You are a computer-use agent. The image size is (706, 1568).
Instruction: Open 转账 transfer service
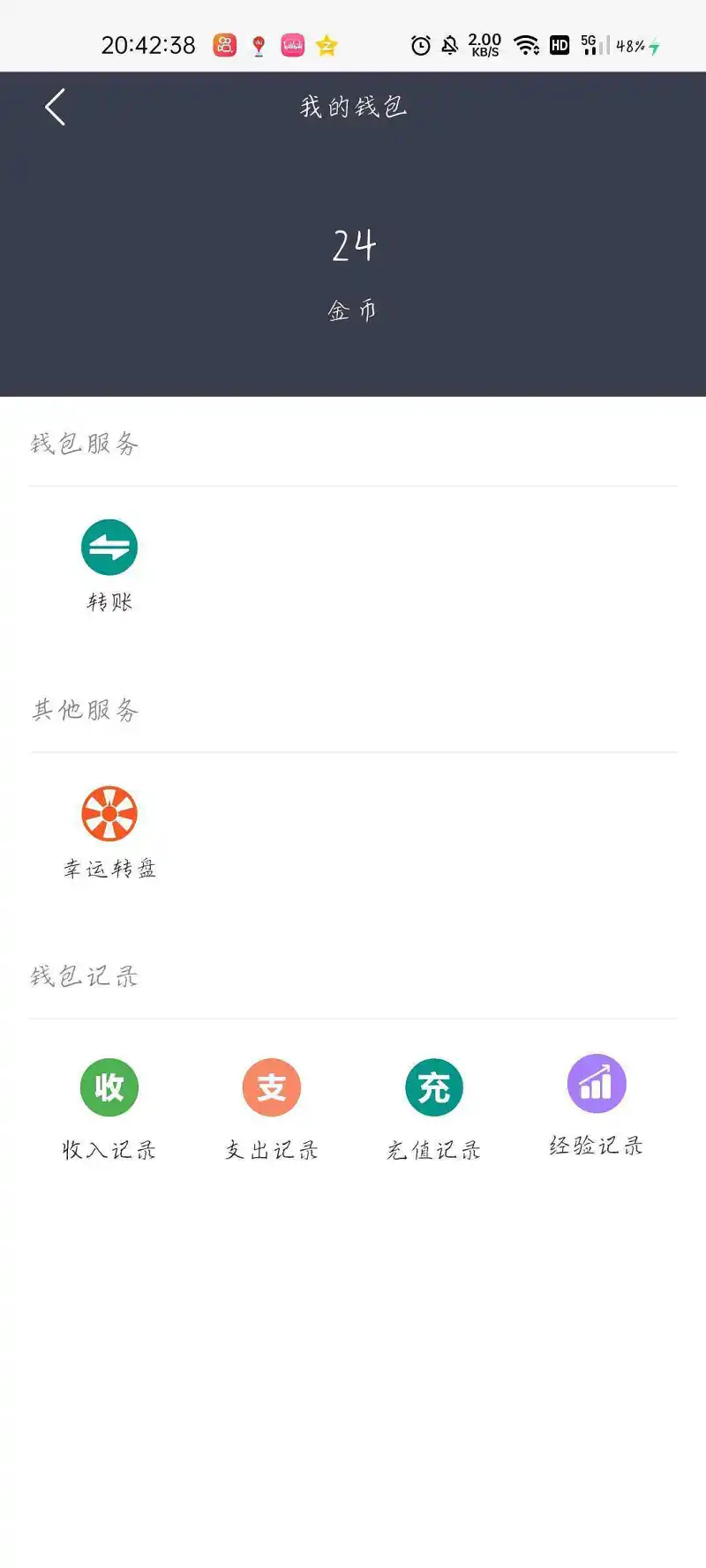point(109,565)
